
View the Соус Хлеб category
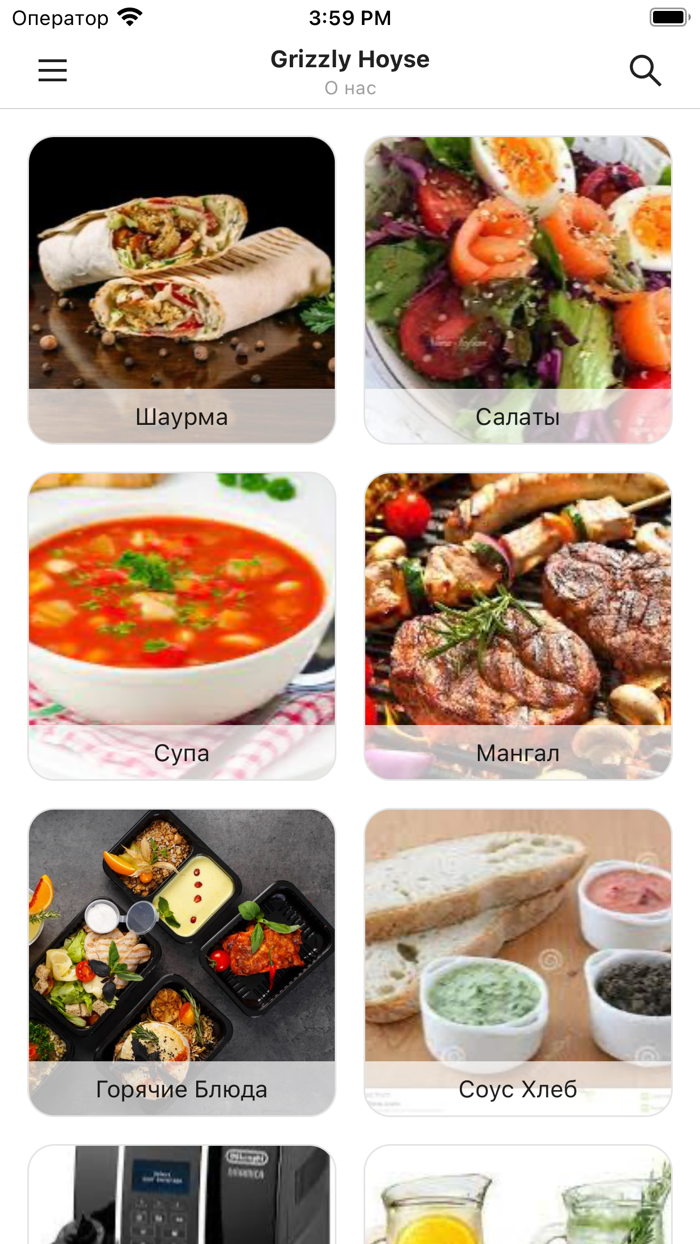(518, 962)
